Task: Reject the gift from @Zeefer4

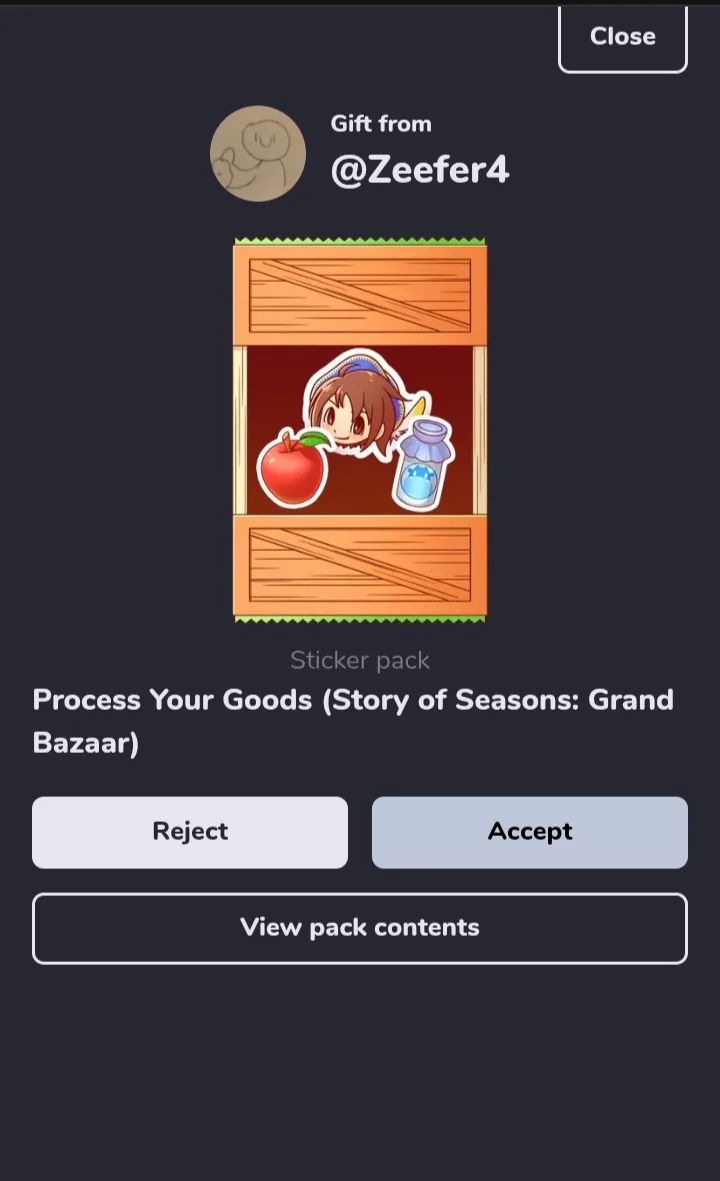Action: tap(190, 832)
